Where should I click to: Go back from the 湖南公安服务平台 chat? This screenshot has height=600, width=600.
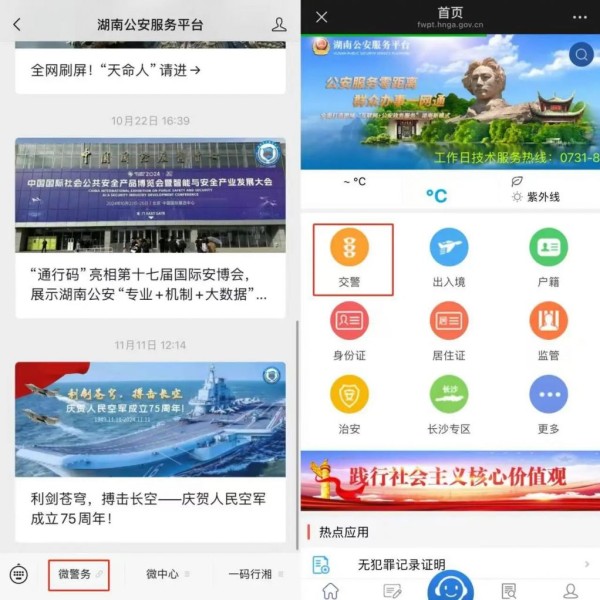point(17,24)
